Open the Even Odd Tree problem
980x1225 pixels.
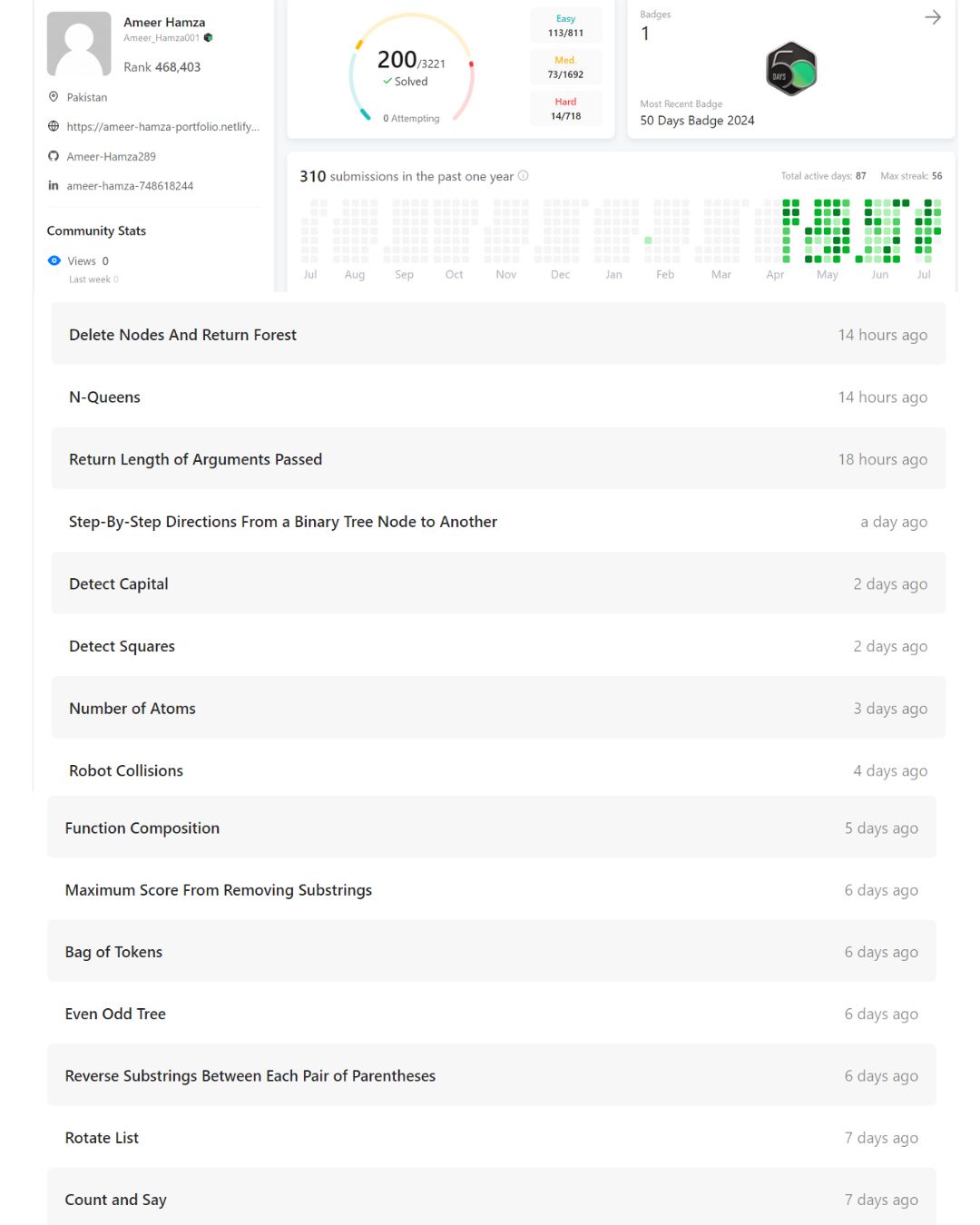[115, 1014]
